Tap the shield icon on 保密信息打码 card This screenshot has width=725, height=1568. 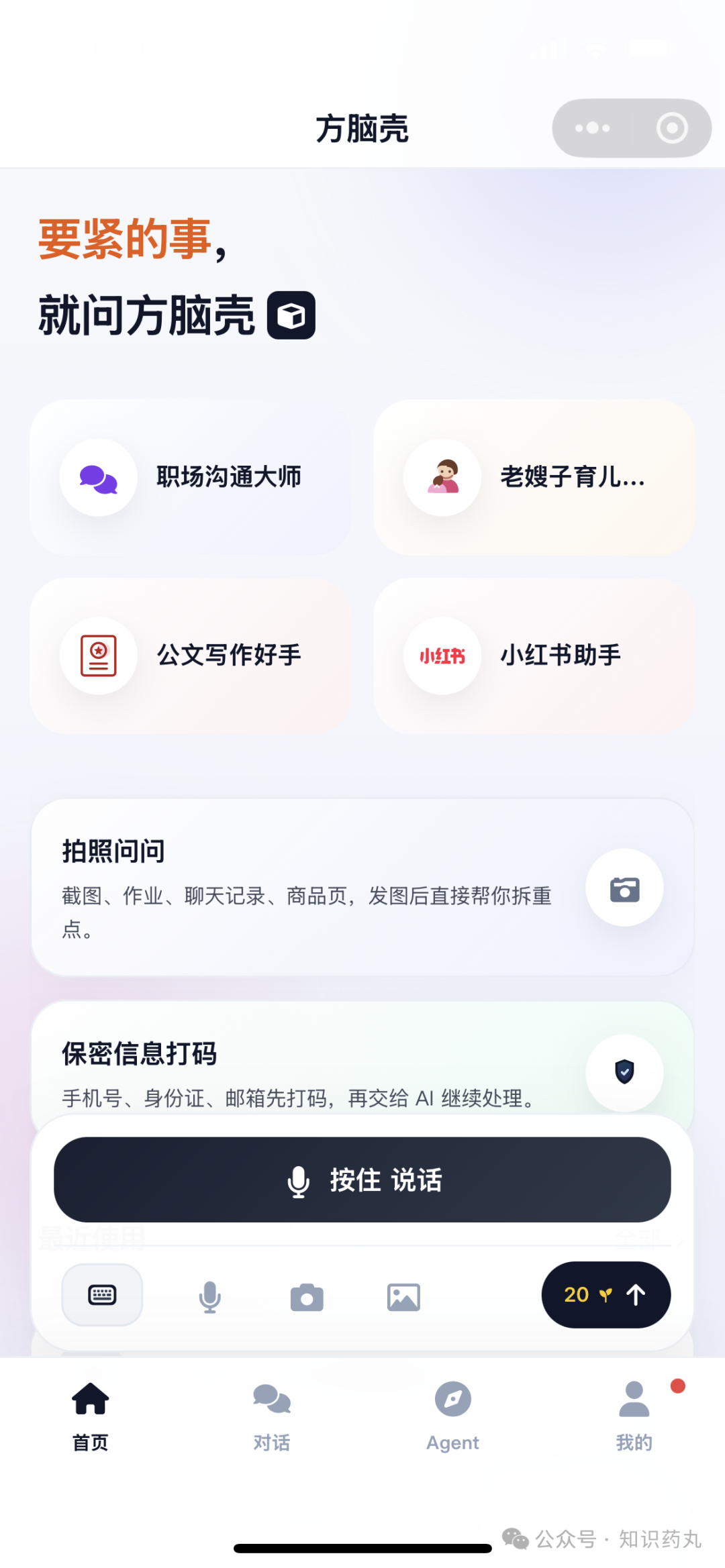[x=624, y=1073]
